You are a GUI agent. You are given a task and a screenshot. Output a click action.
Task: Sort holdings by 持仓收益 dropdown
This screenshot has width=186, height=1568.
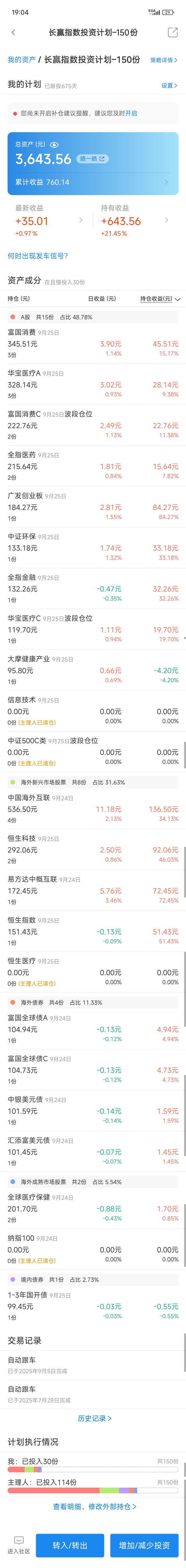tap(160, 299)
